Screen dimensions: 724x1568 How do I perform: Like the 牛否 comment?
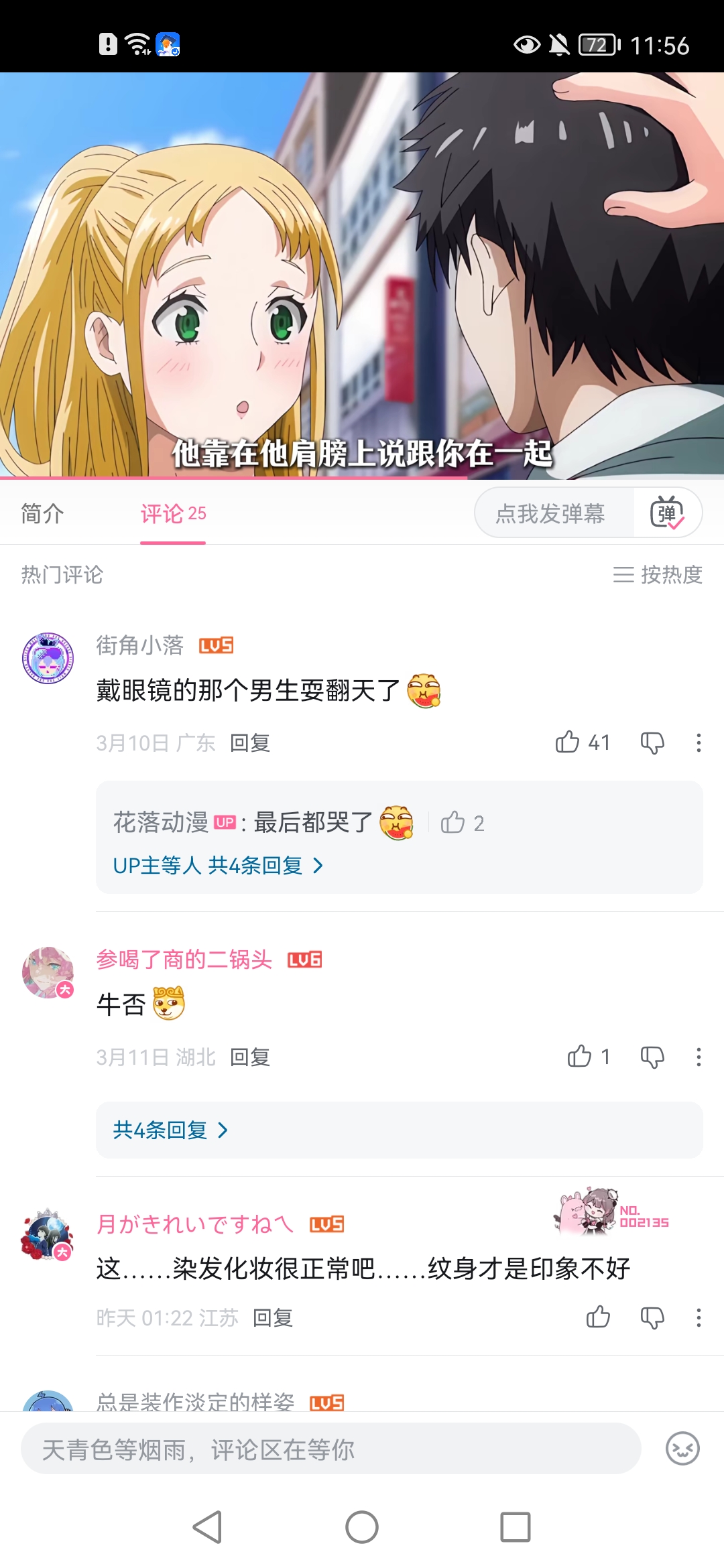click(x=580, y=1057)
